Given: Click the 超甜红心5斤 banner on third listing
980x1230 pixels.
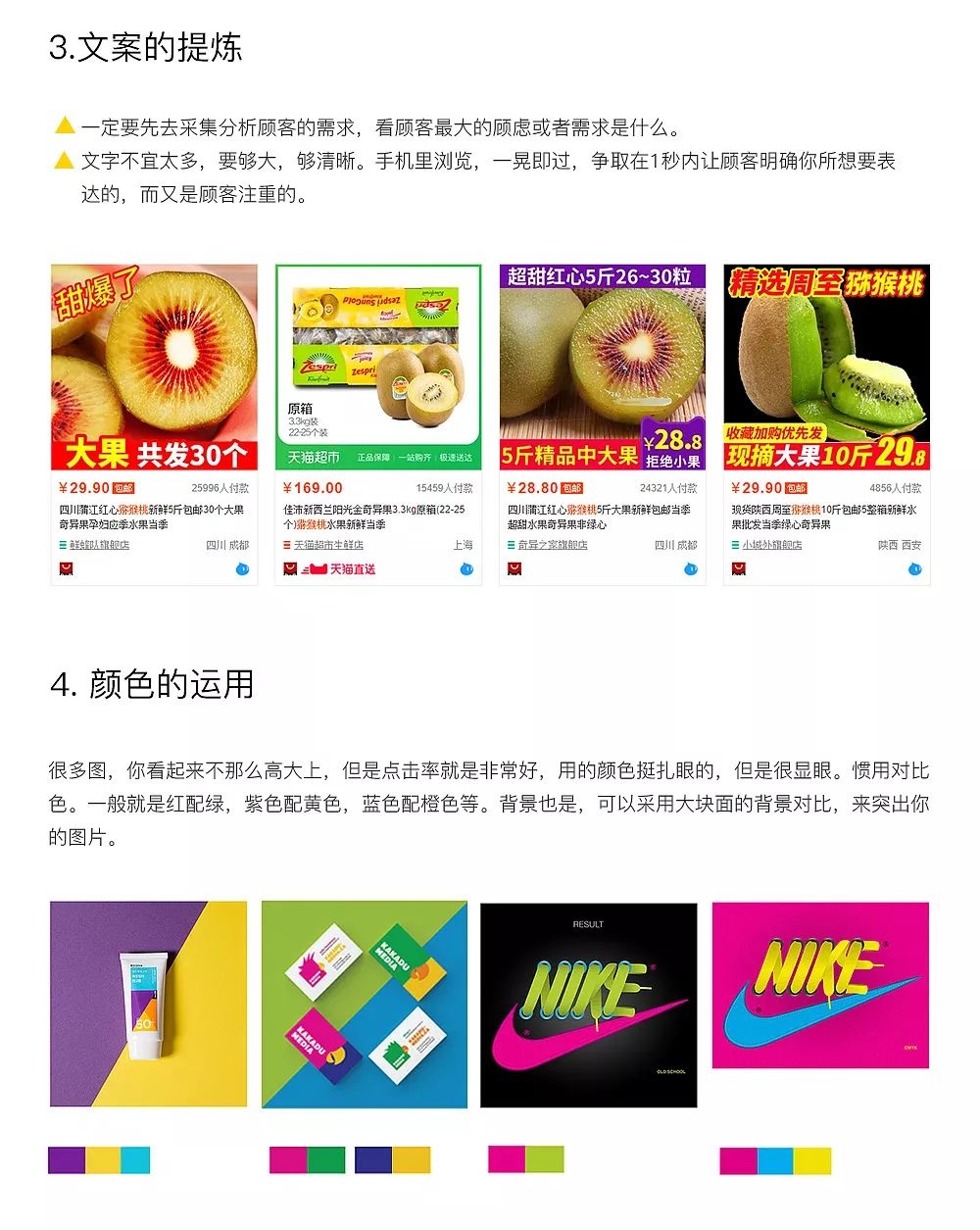Looking at the screenshot, I should point(603,277).
